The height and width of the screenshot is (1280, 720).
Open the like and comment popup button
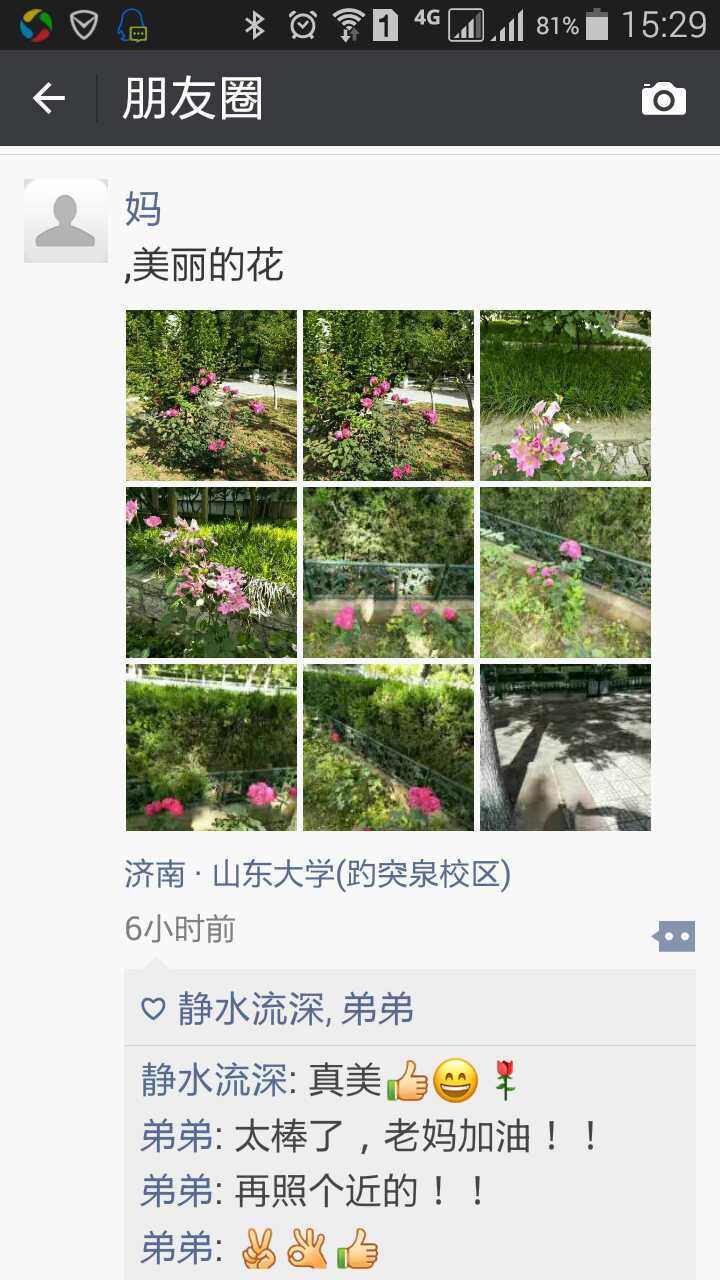tap(675, 936)
